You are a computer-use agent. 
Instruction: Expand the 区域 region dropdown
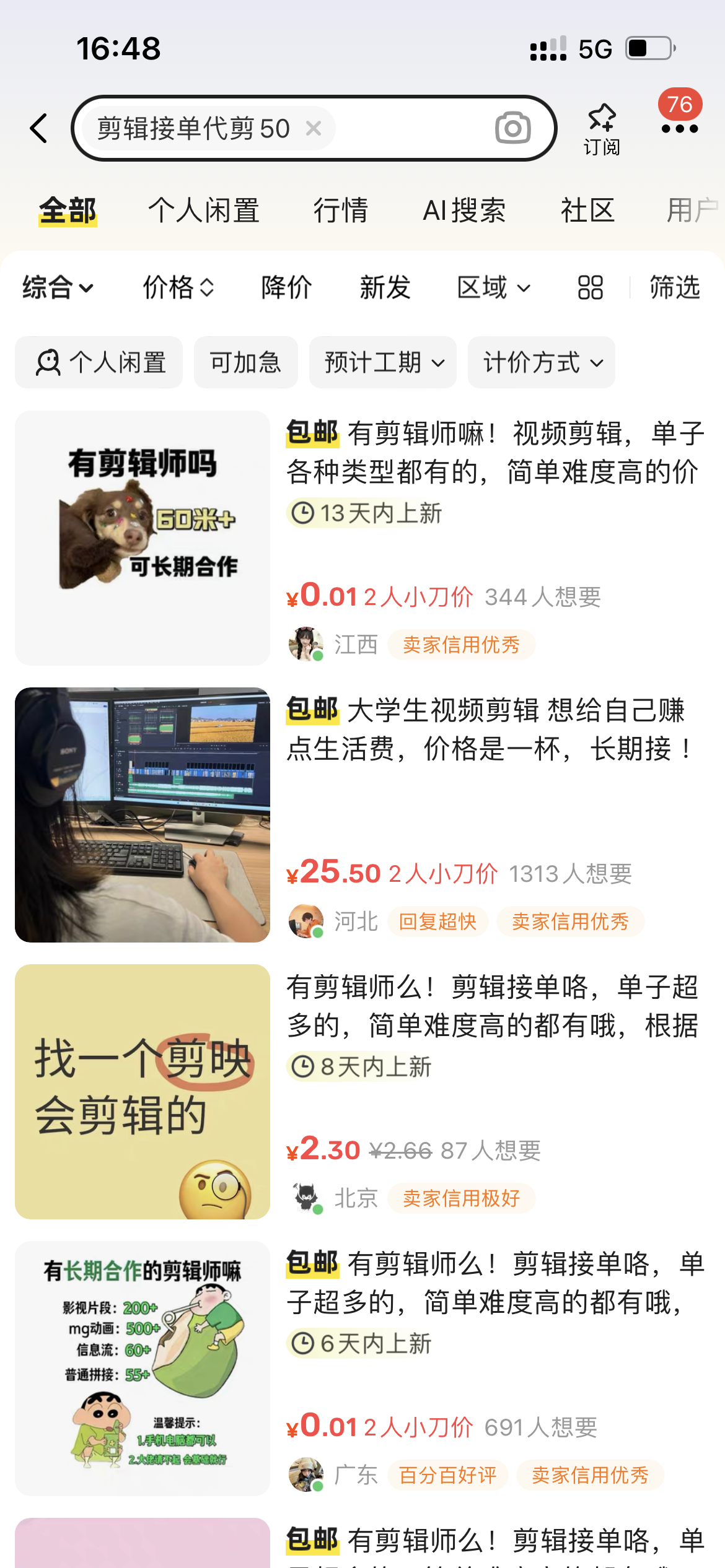tap(494, 287)
